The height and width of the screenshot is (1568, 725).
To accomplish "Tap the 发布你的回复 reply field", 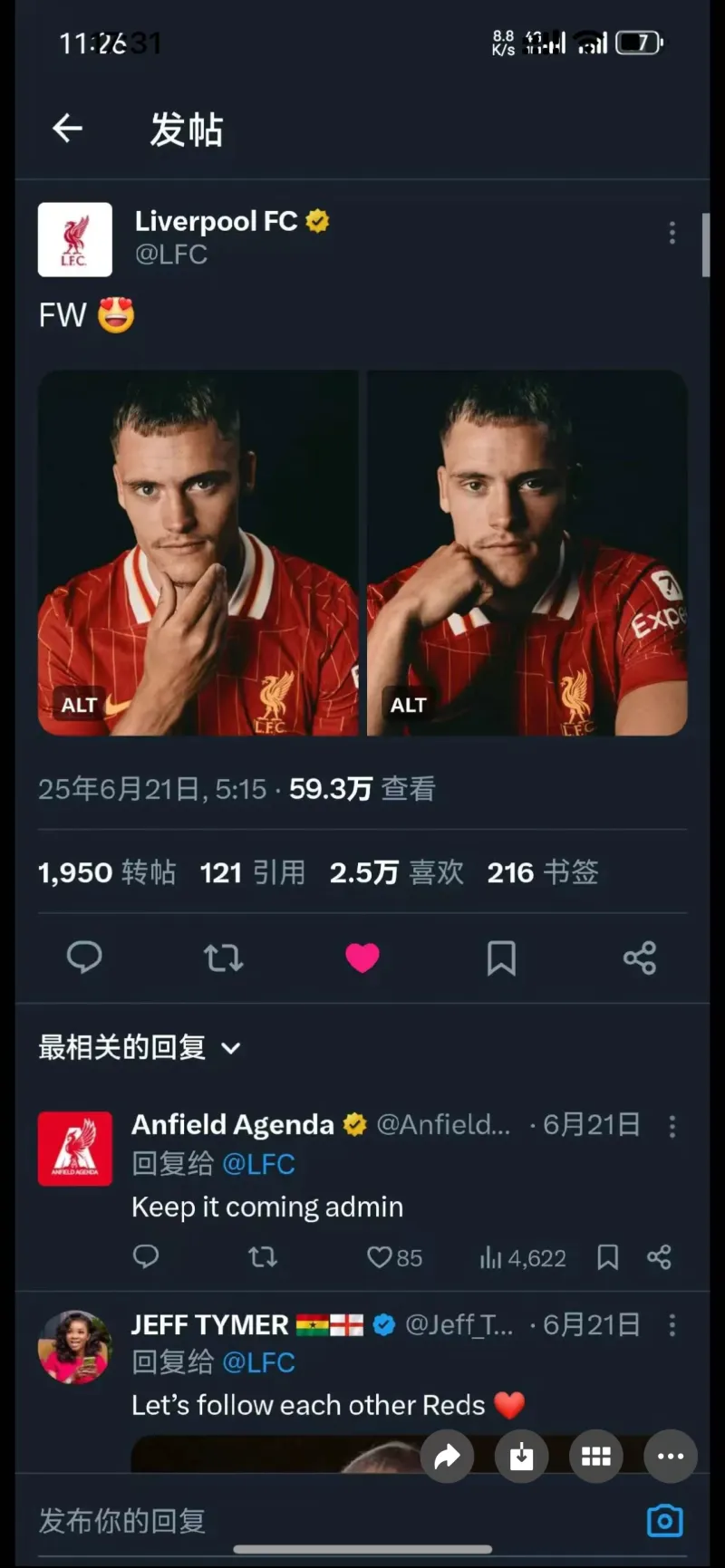I will [x=272, y=1521].
